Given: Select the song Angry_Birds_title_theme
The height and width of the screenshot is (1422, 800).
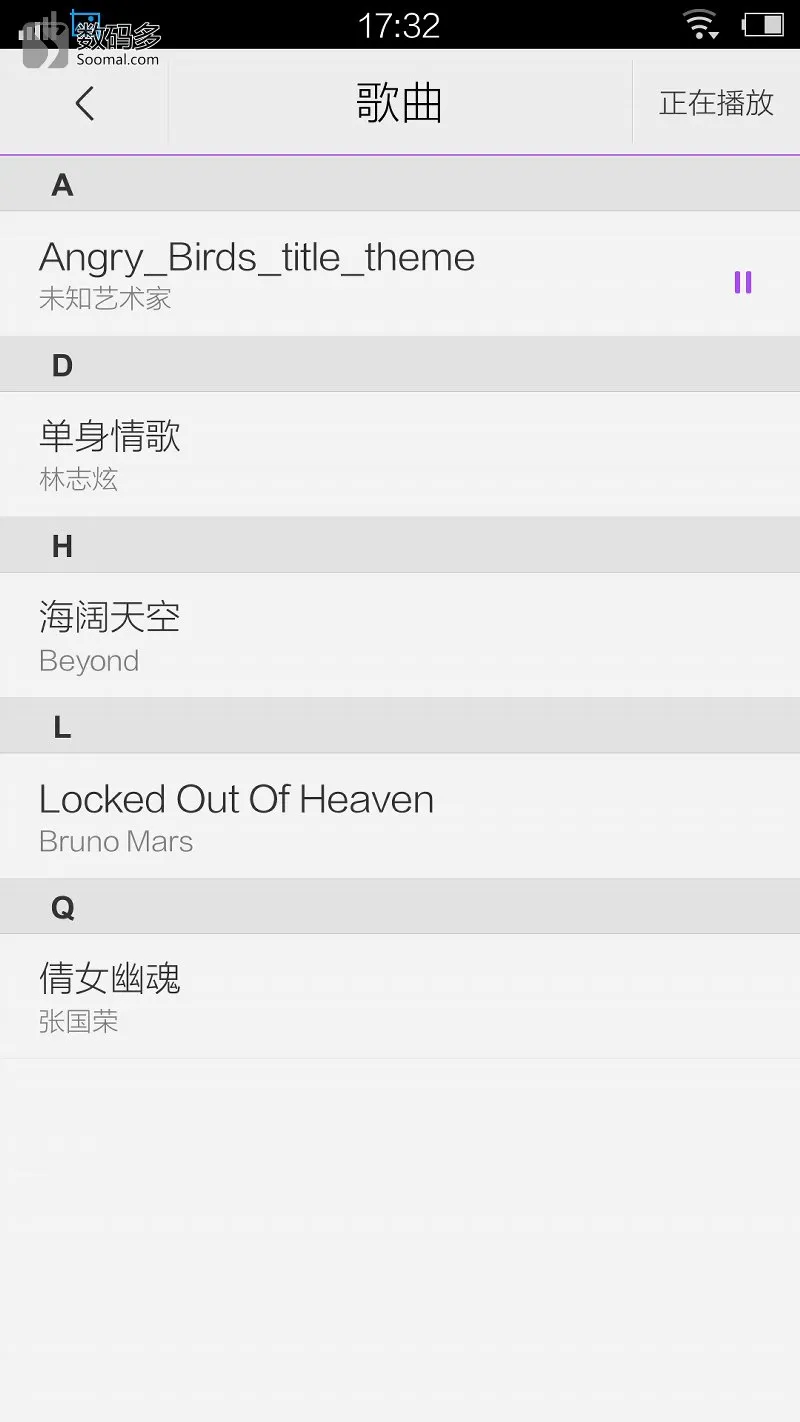Looking at the screenshot, I should coord(400,273).
